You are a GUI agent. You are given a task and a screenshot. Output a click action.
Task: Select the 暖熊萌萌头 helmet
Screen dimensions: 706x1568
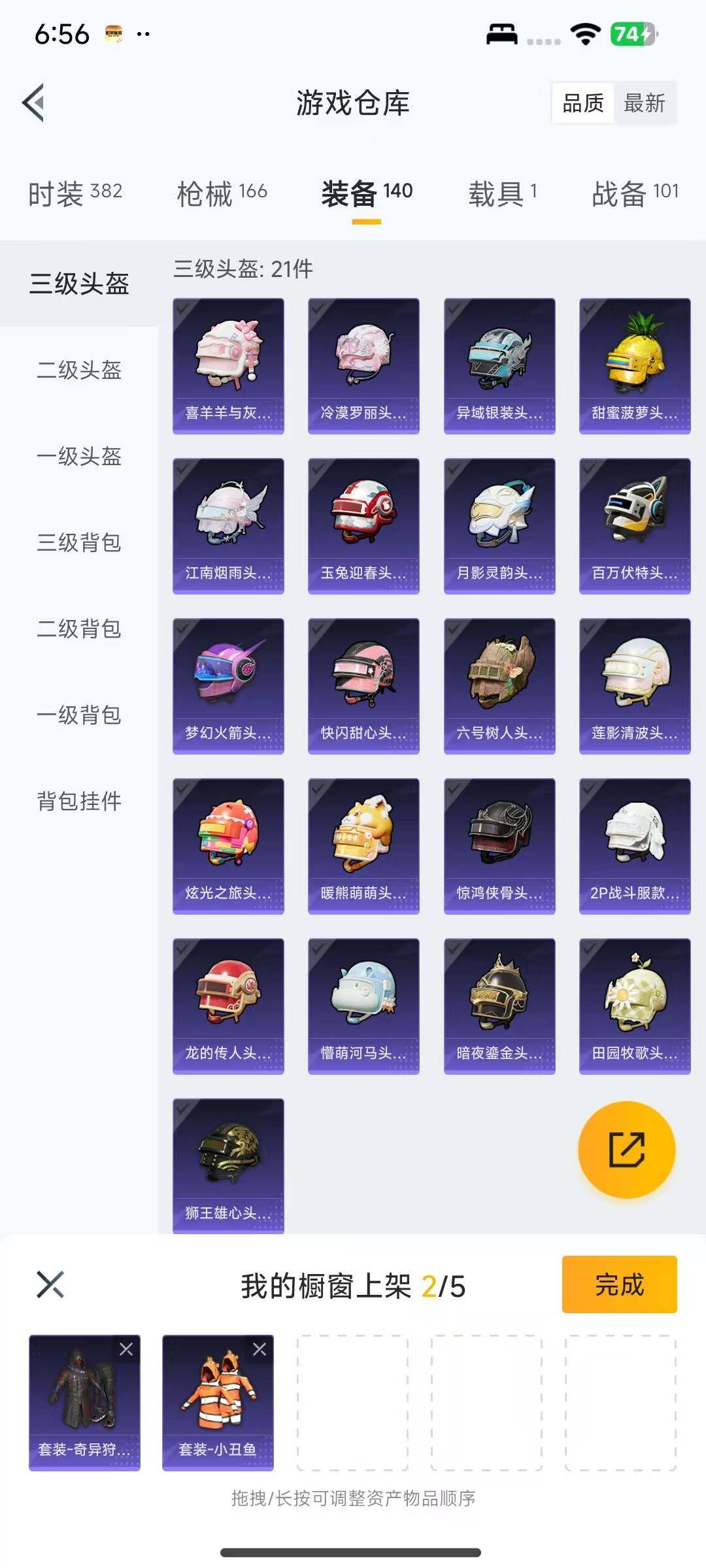click(363, 846)
